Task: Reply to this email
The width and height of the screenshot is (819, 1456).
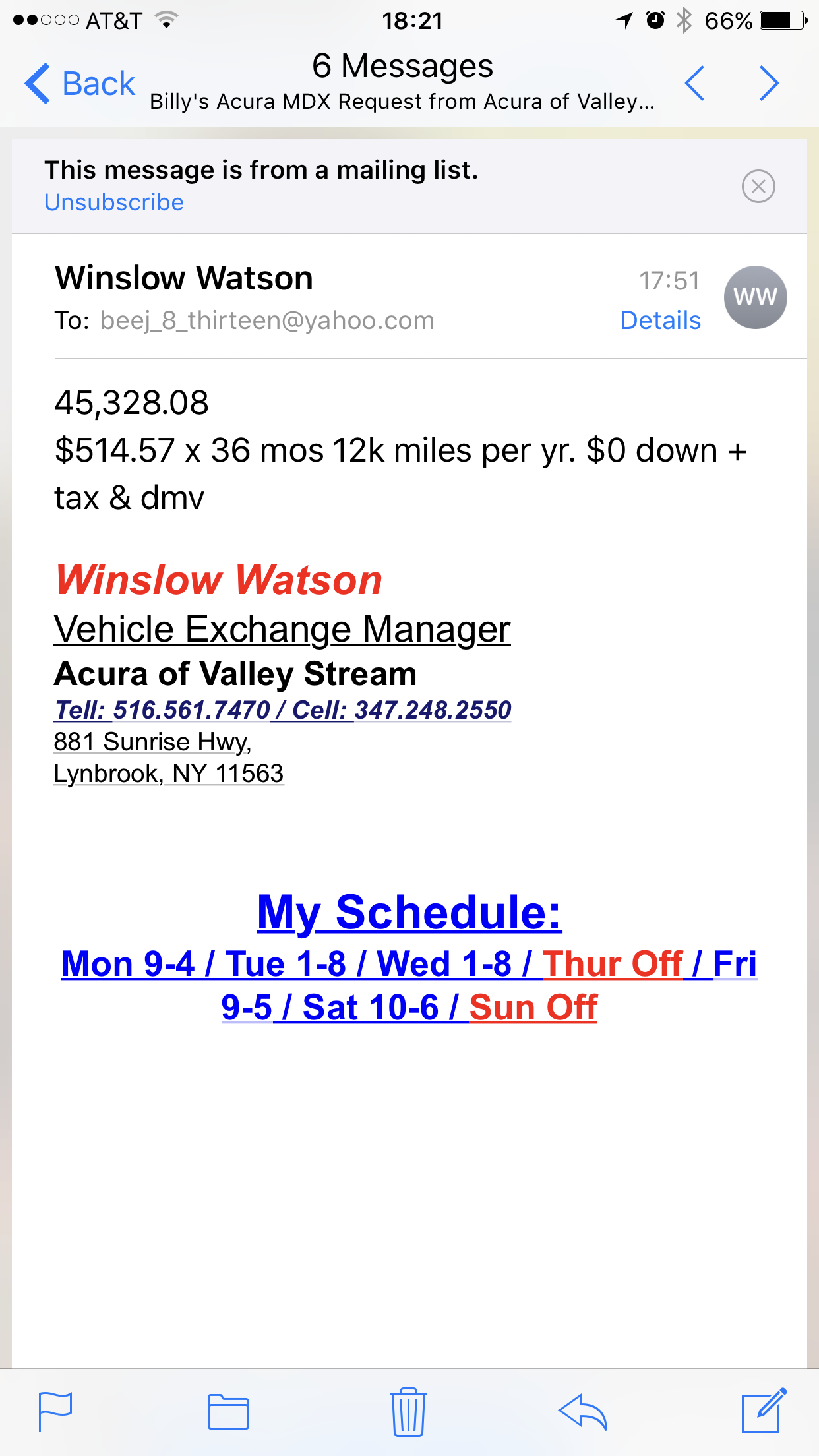Action: click(x=583, y=1412)
